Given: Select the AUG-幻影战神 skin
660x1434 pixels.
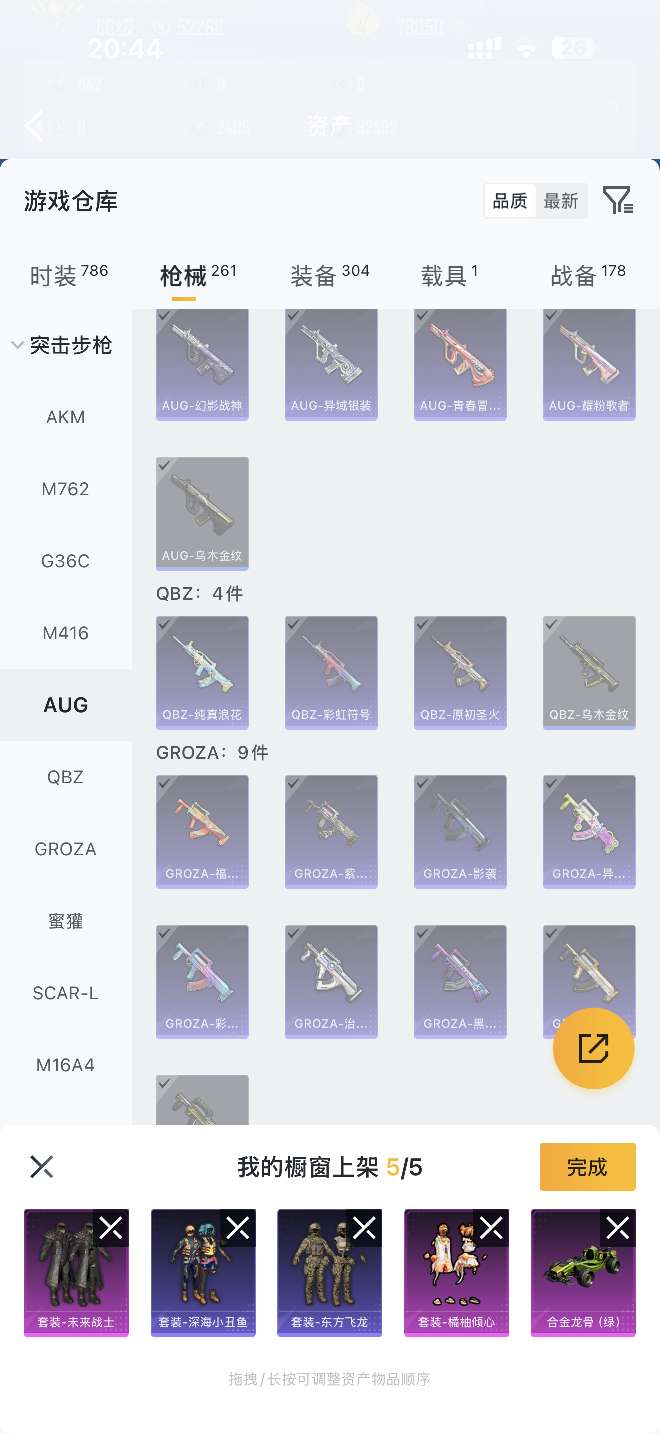Looking at the screenshot, I should (x=202, y=363).
